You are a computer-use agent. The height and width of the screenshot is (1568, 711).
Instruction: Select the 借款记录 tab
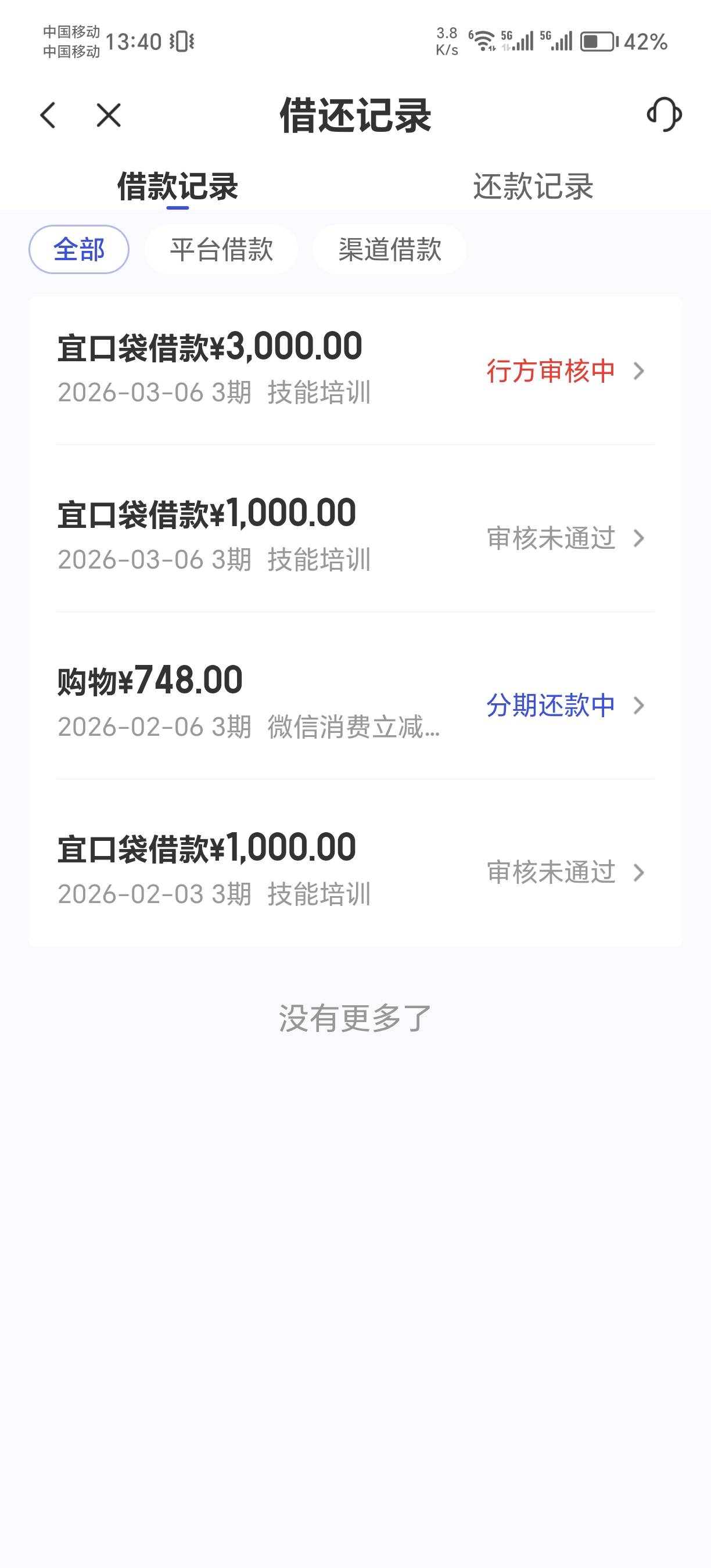click(x=177, y=186)
